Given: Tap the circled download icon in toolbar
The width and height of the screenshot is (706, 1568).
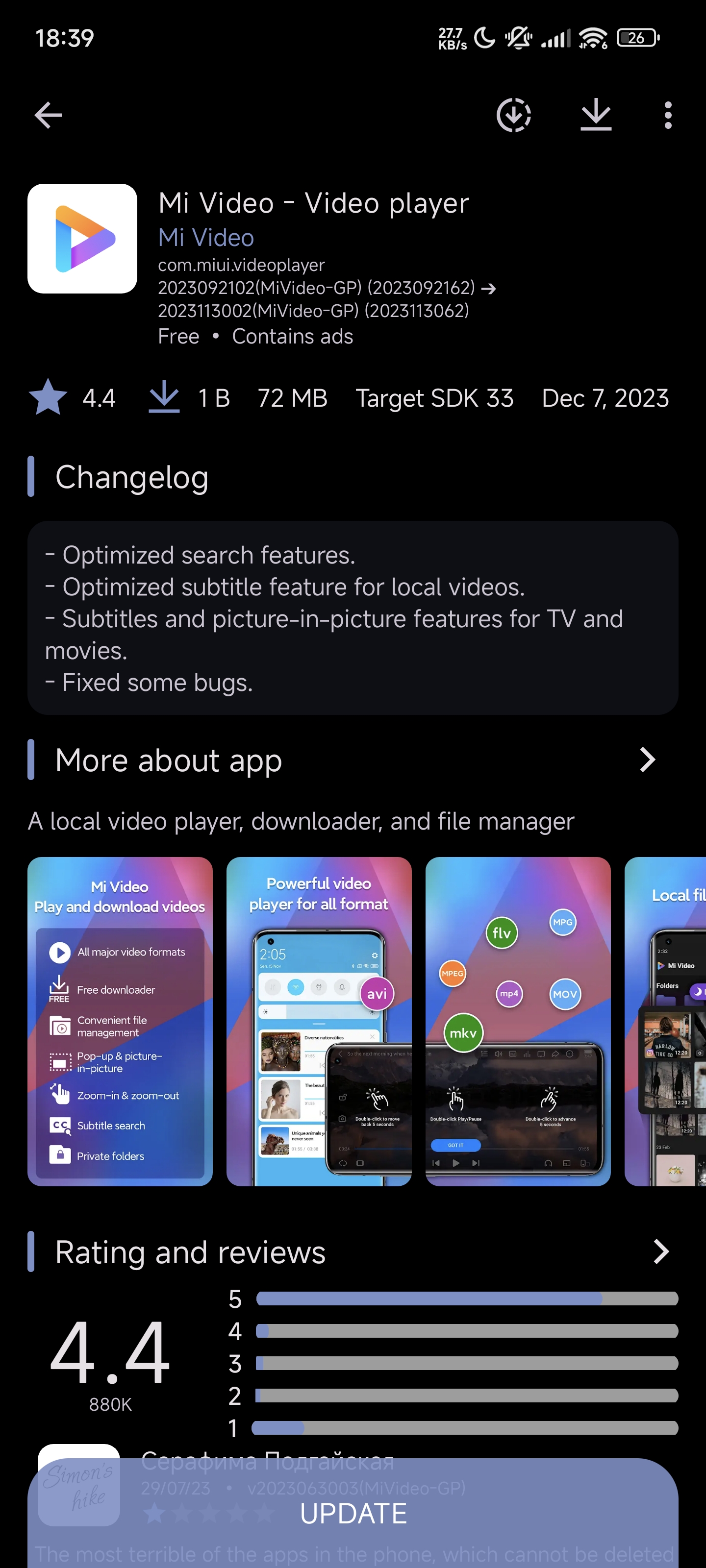Looking at the screenshot, I should [513, 115].
